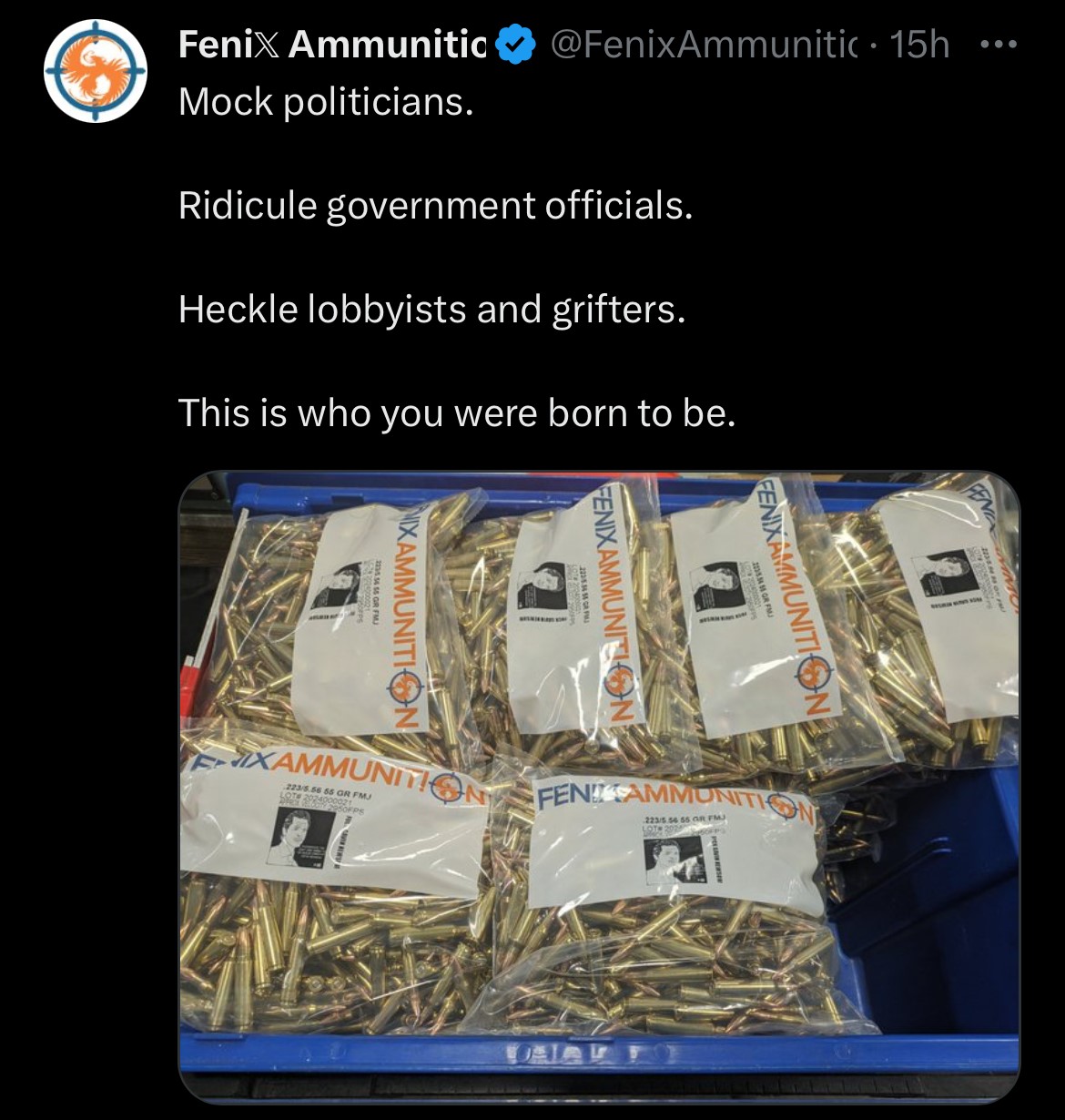The image size is (1065, 1120).
Task: Open the Fenix Ammunition account name link
Action: tap(332, 45)
